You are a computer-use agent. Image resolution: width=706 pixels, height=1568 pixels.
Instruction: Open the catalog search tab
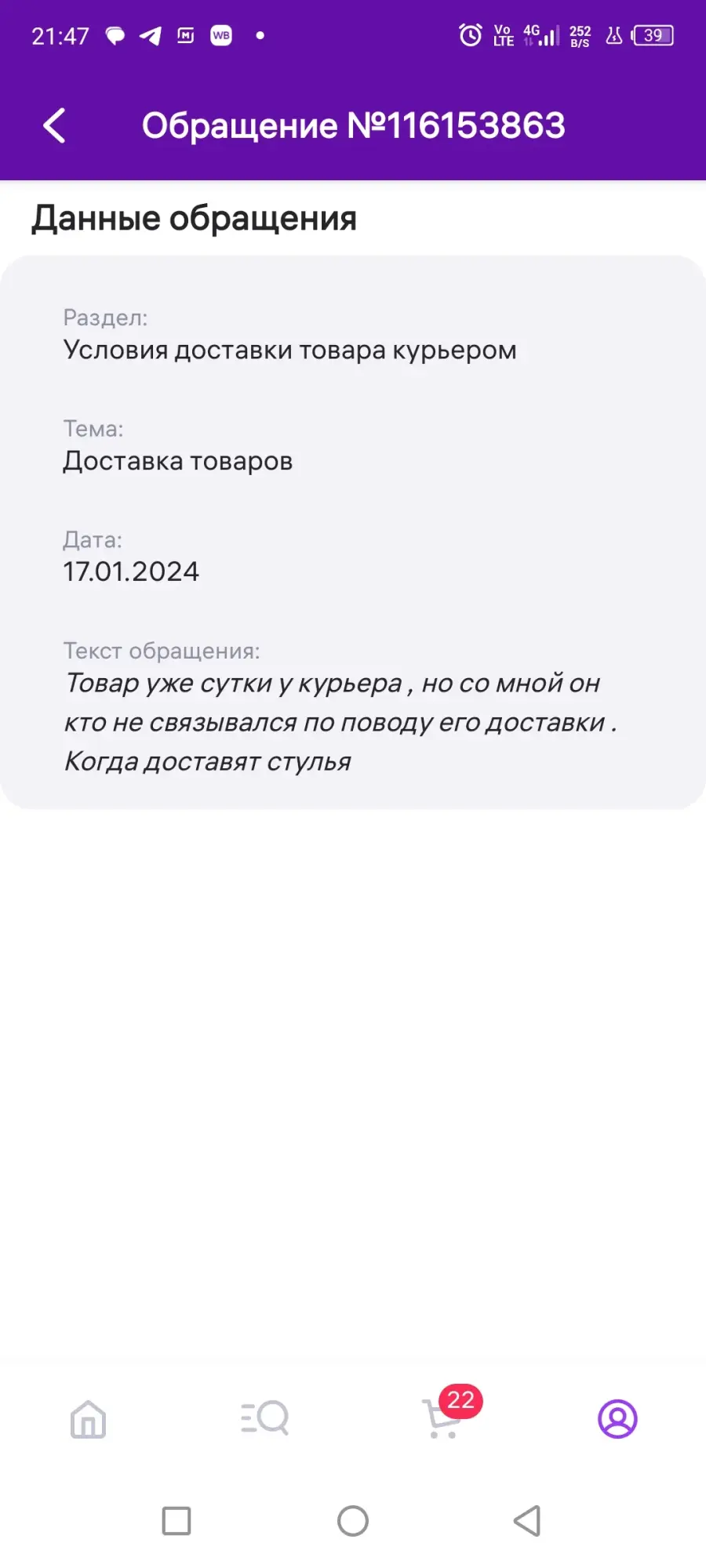[x=264, y=1418]
